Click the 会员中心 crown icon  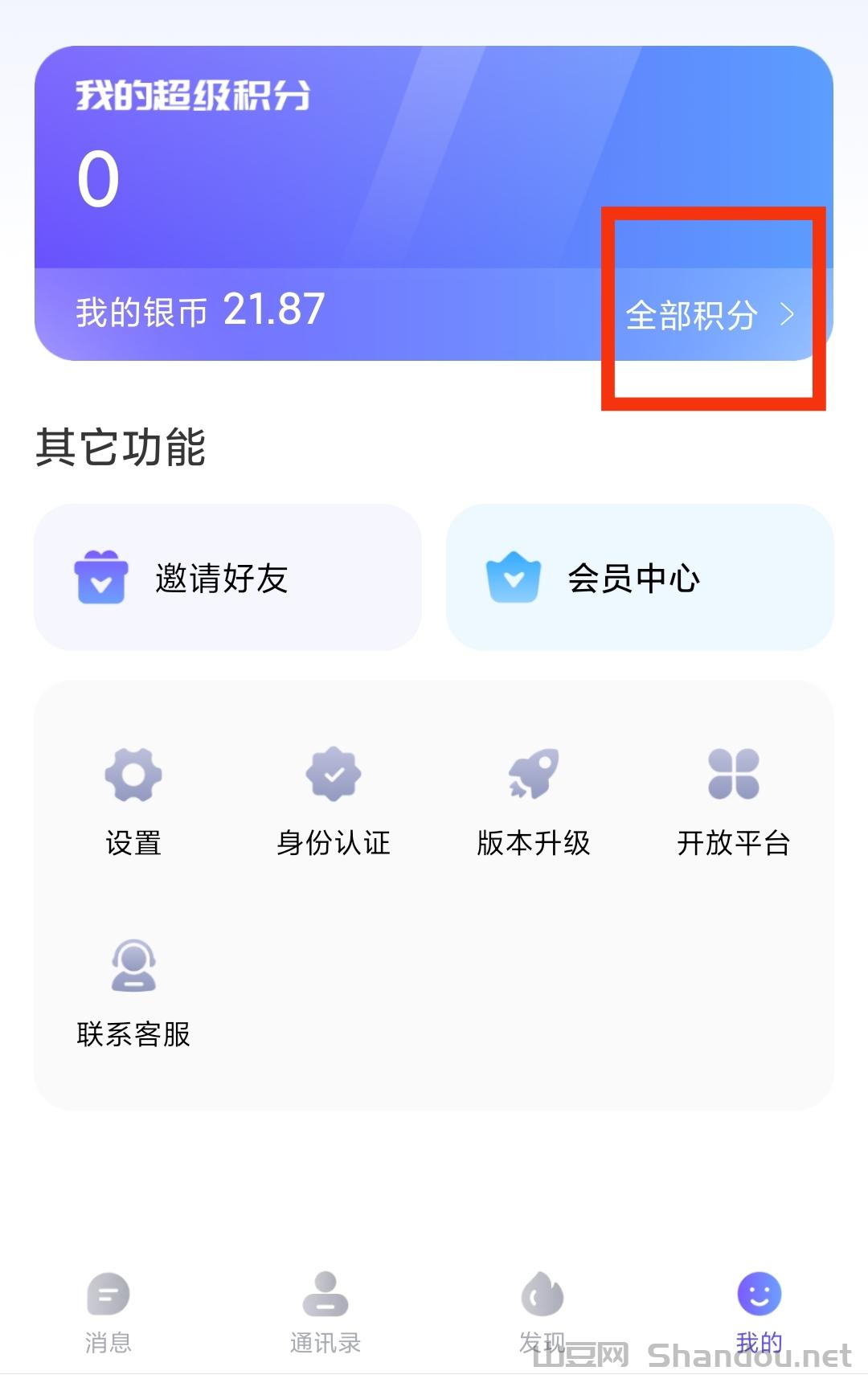513,577
